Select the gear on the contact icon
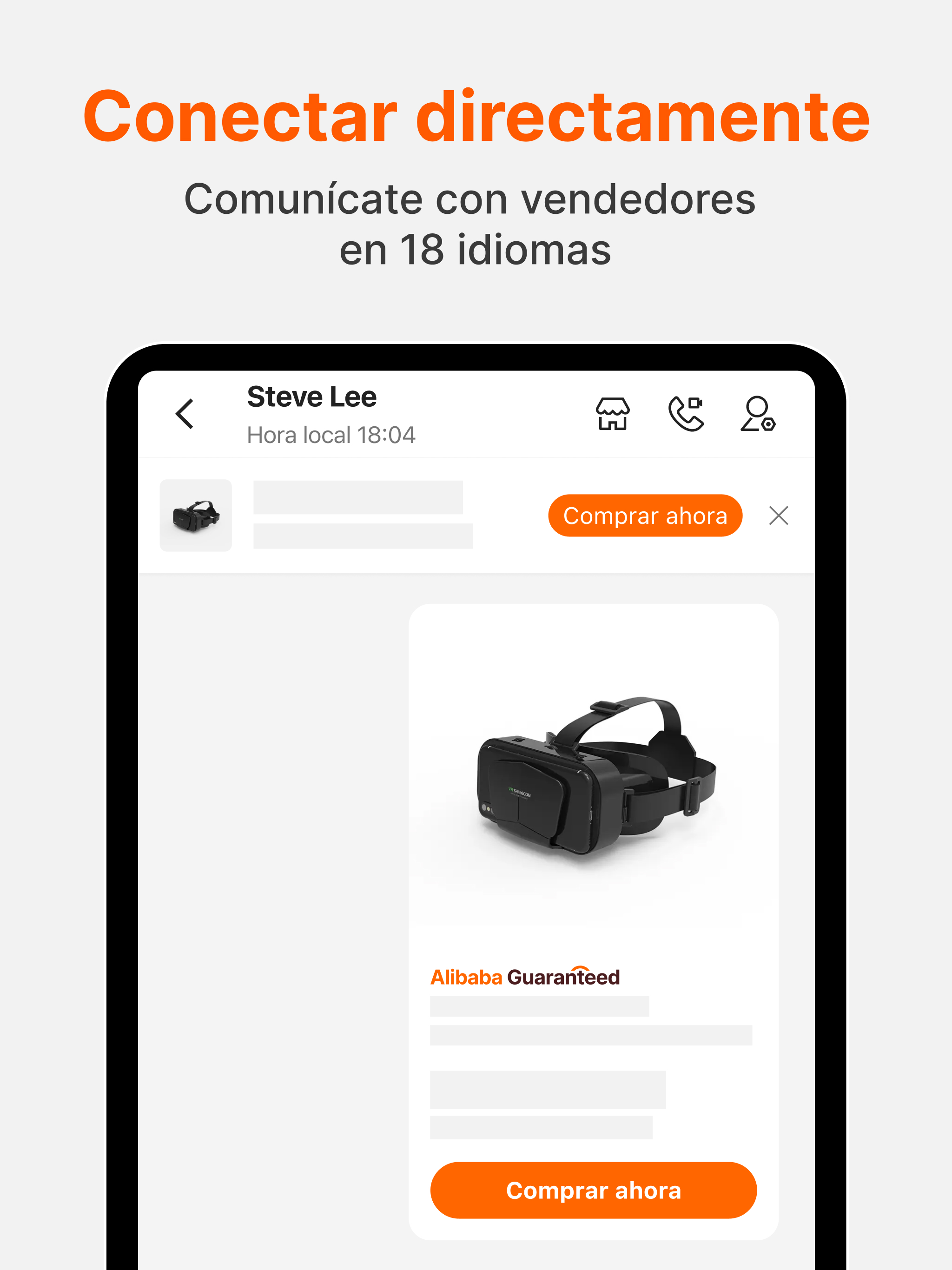Image resolution: width=952 pixels, height=1270 pixels. coord(770,426)
